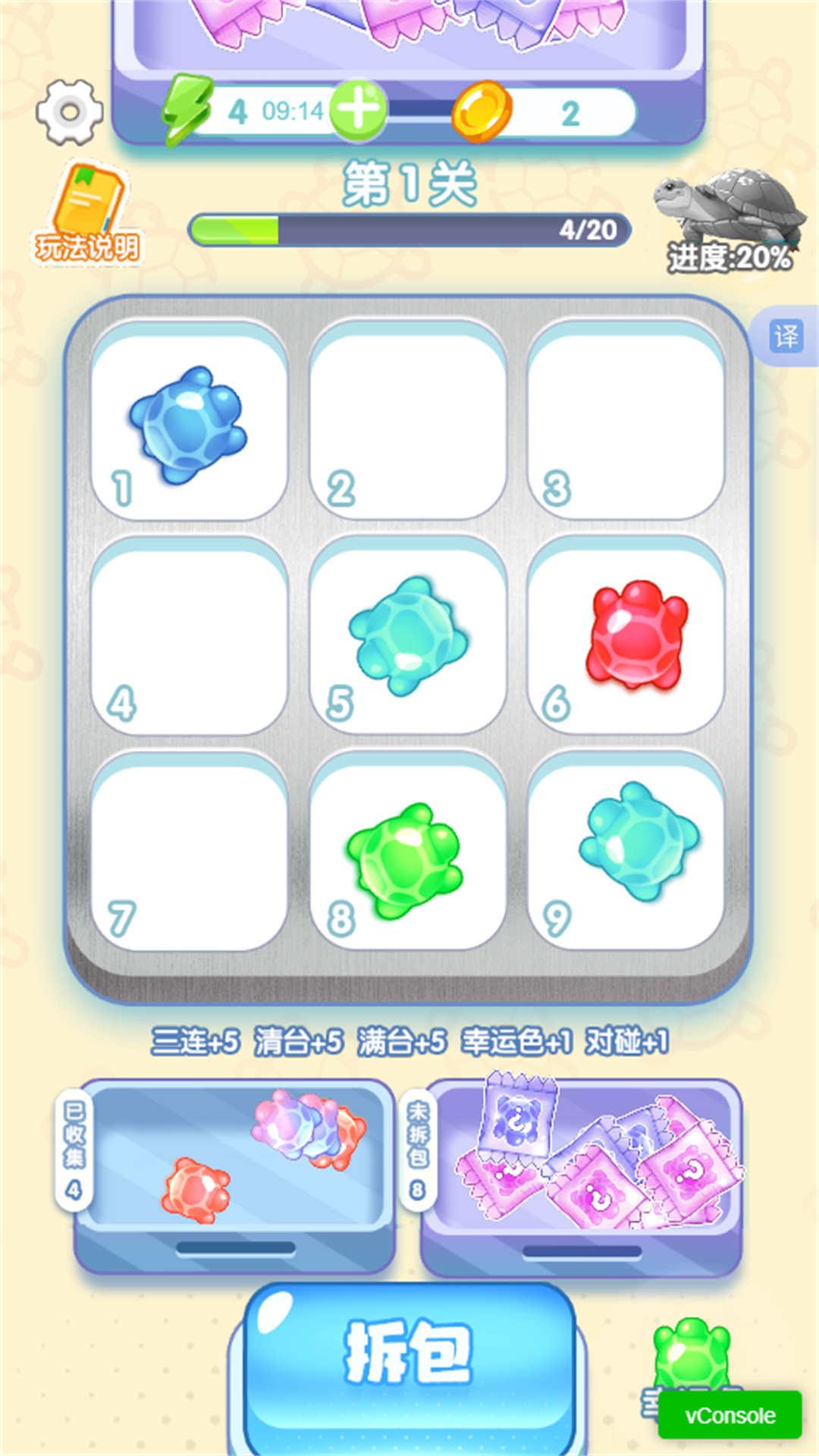The height and width of the screenshot is (1456, 819).
Task: Tap the green plus to add energy
Action: (x=358, y=111)
